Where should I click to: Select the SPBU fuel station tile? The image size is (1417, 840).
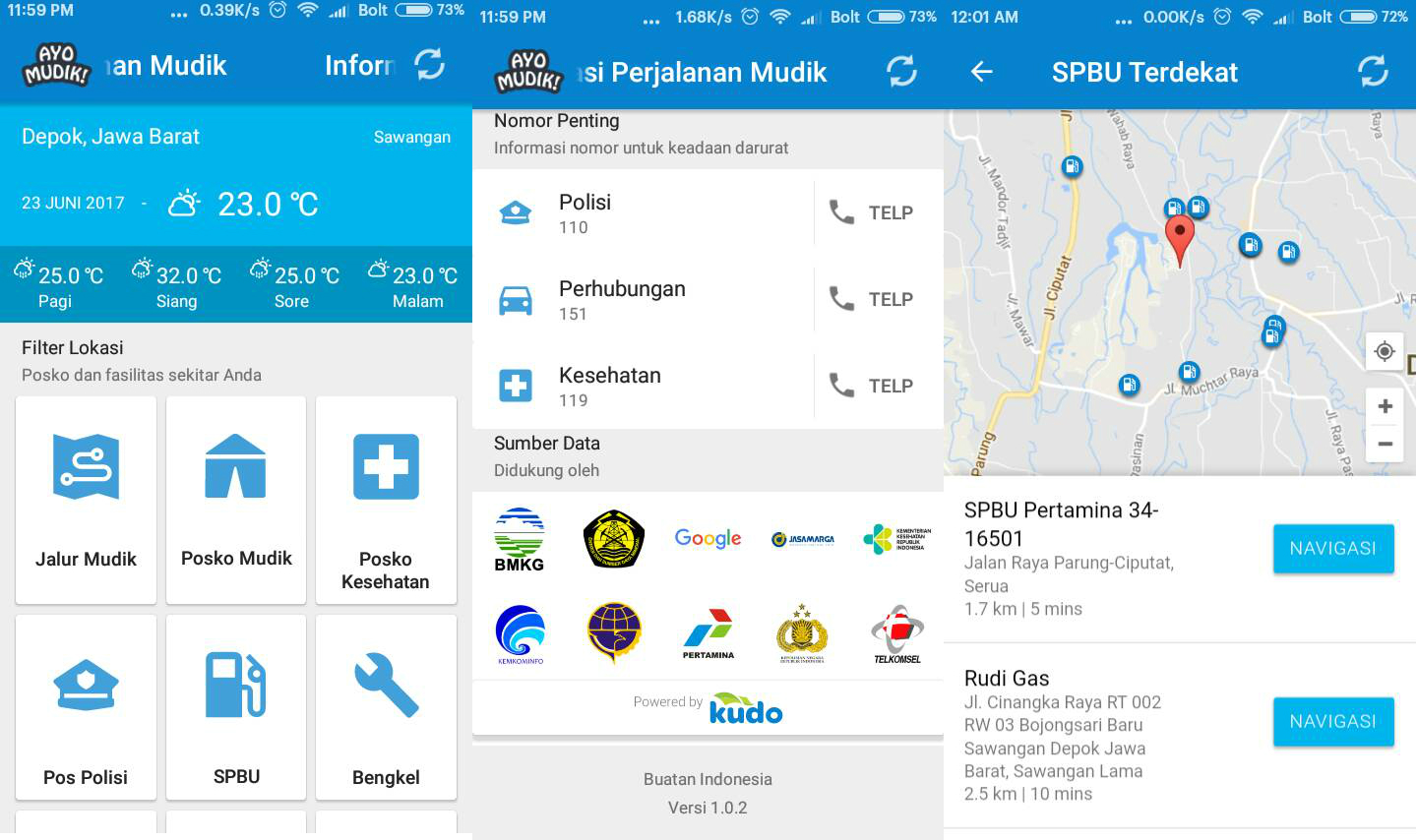click(236, 706)
